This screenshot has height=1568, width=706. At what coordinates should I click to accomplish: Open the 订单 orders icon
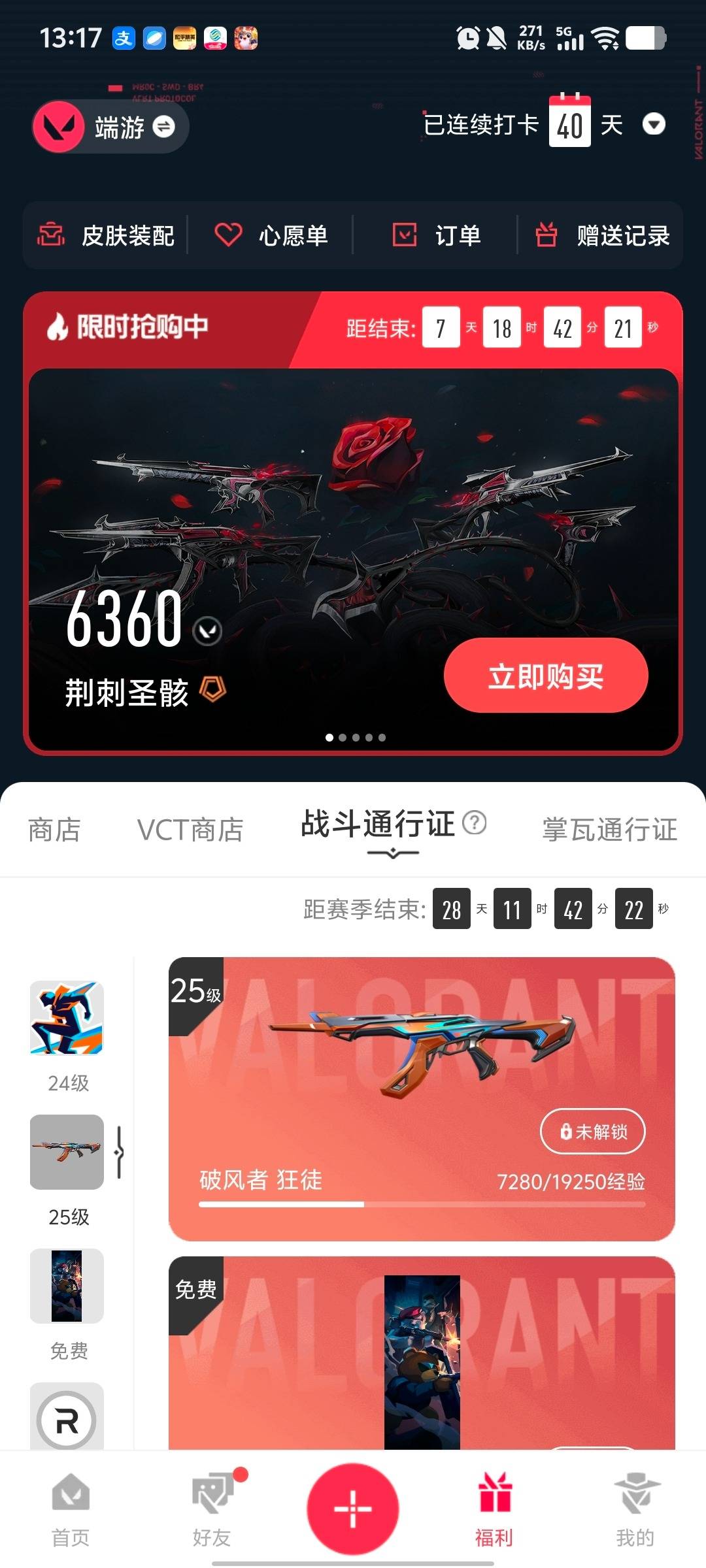point(405,237)
